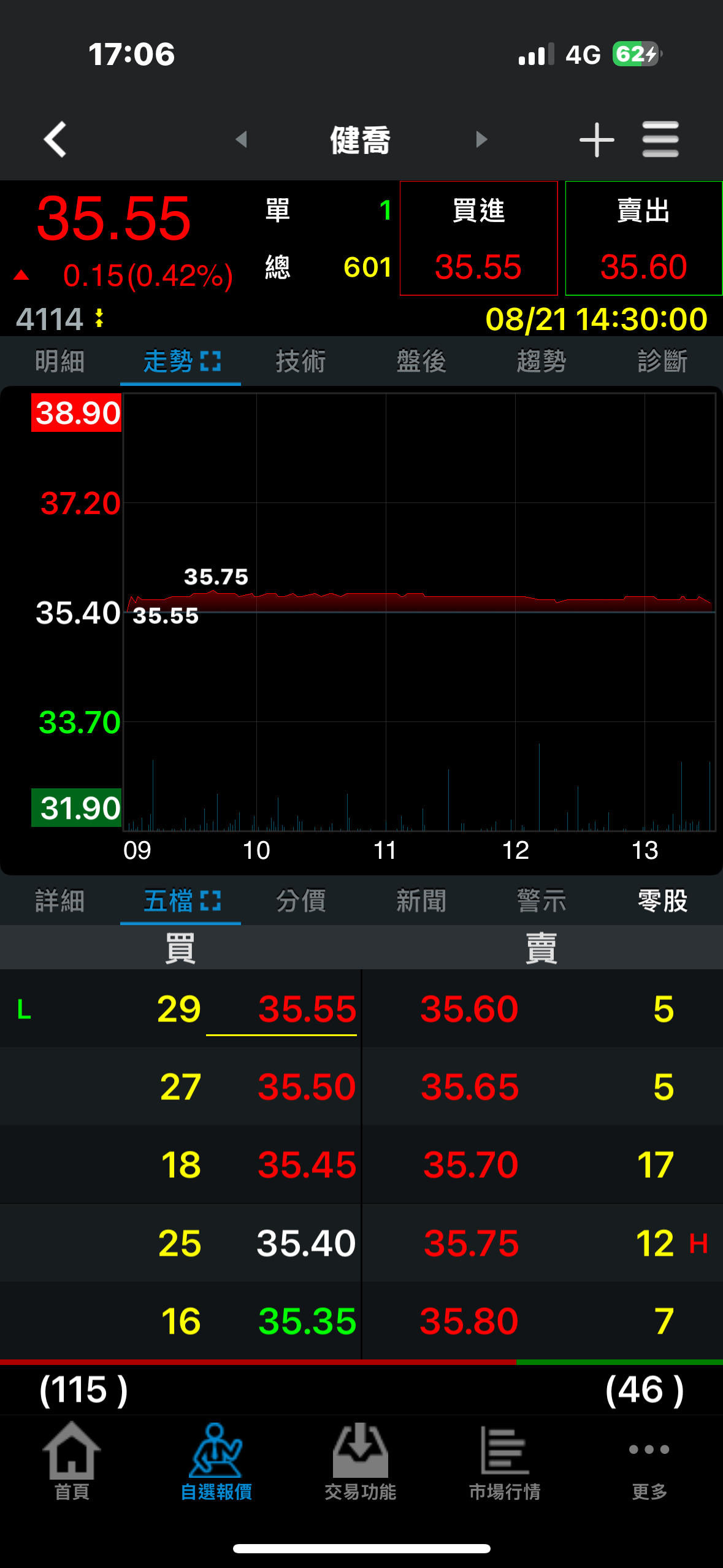
Task: Switch to the next stock with right triangle
Action: 481,139
